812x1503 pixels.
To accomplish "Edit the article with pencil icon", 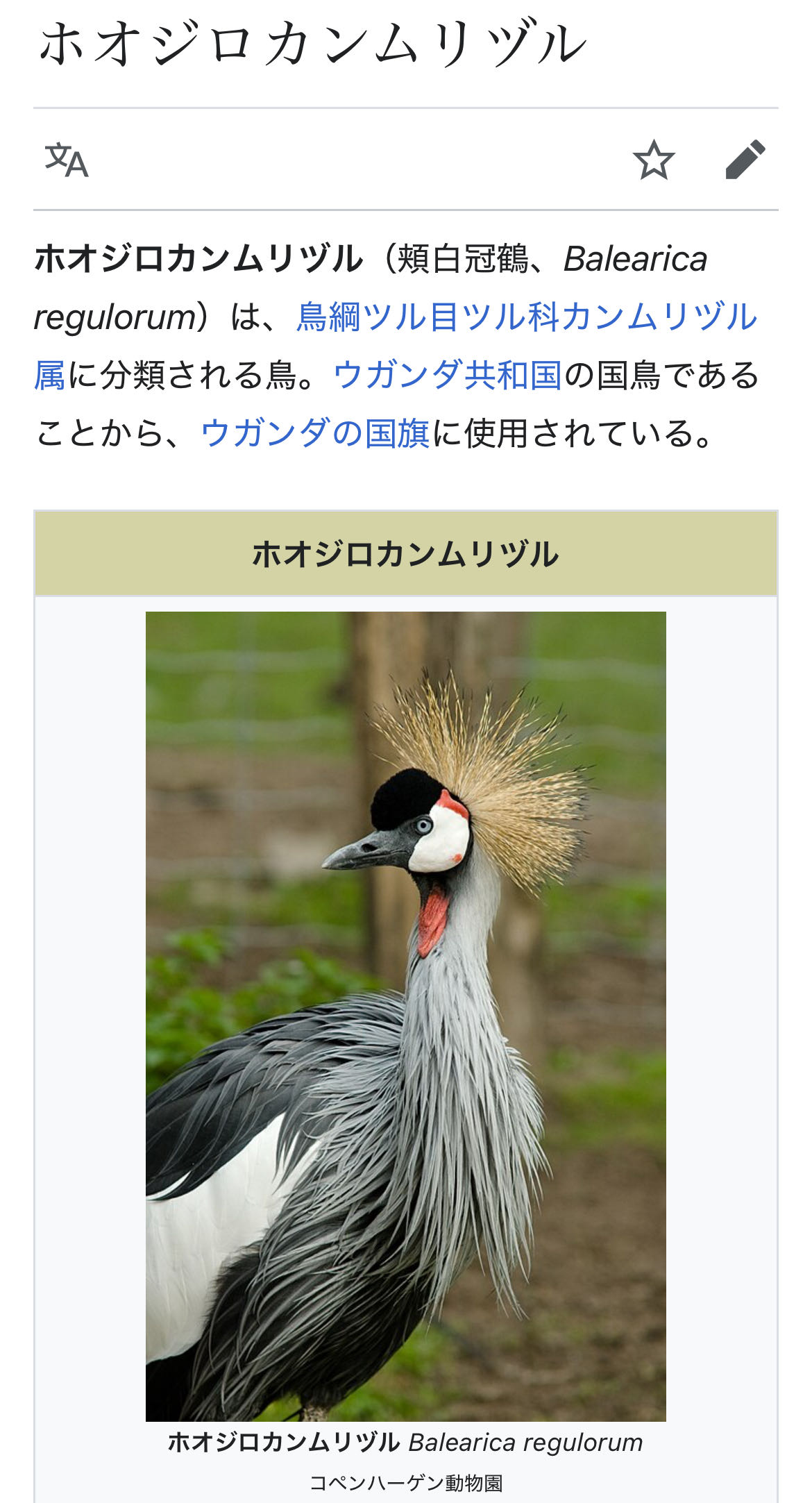I will click(x=745, y=160).
